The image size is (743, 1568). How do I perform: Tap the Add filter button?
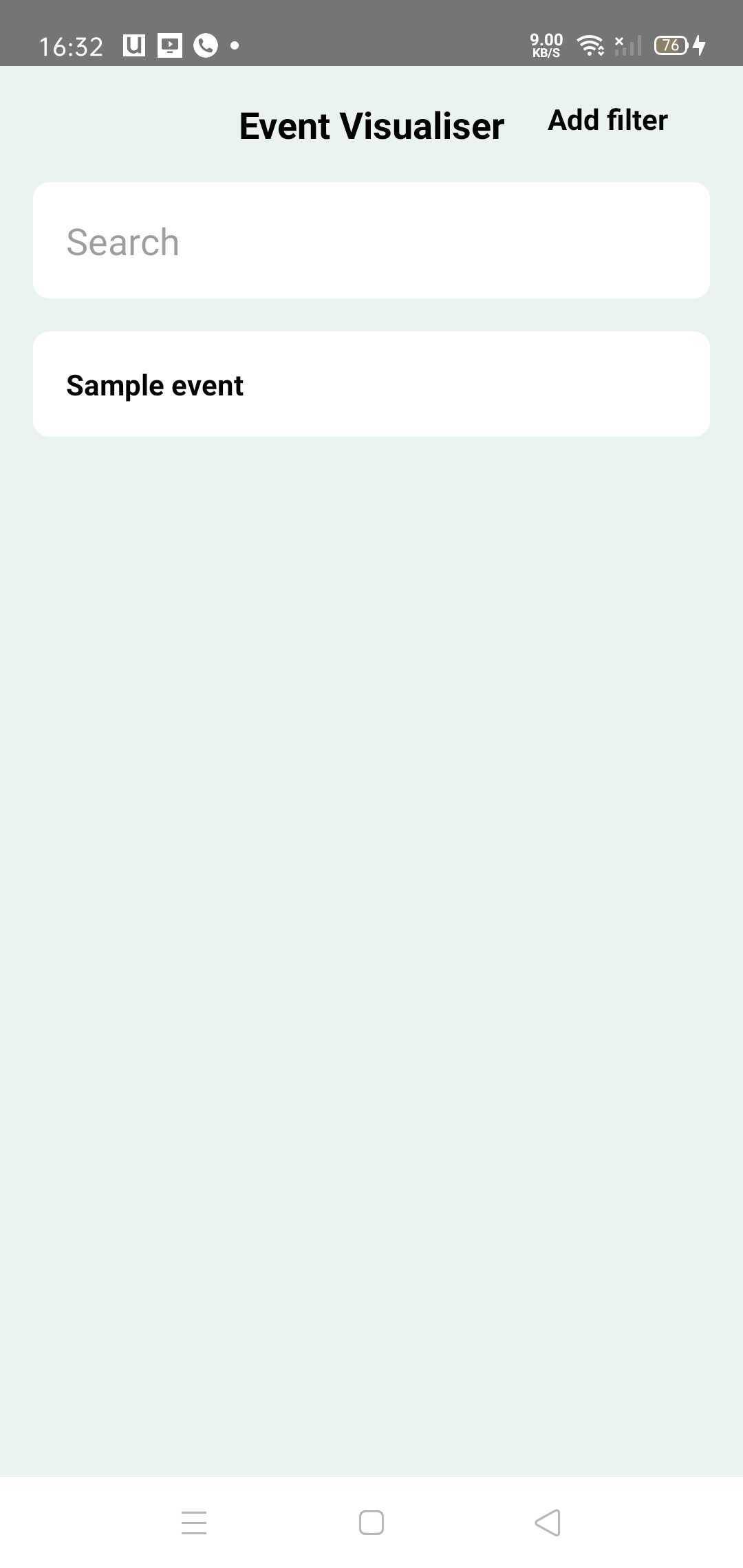click(607, 120)
